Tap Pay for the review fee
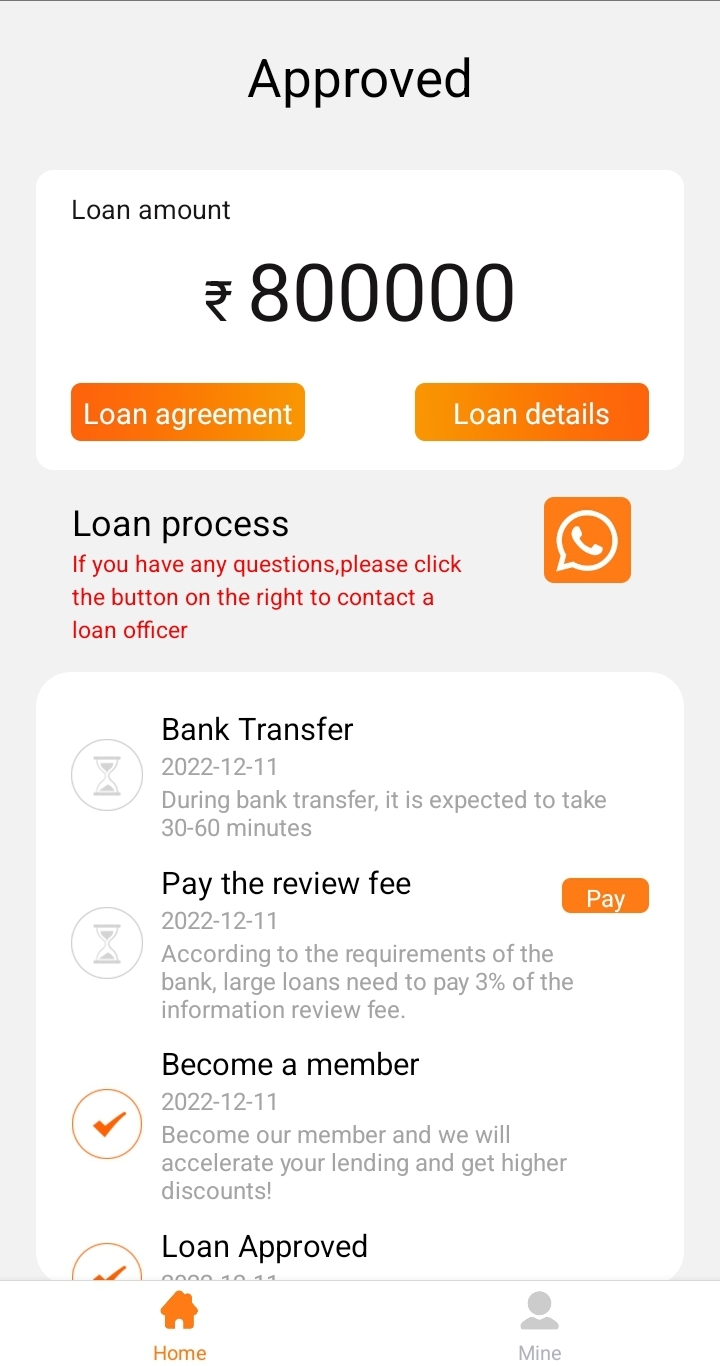This screenshot has width=720, height=1366. [x=605, y=896]
